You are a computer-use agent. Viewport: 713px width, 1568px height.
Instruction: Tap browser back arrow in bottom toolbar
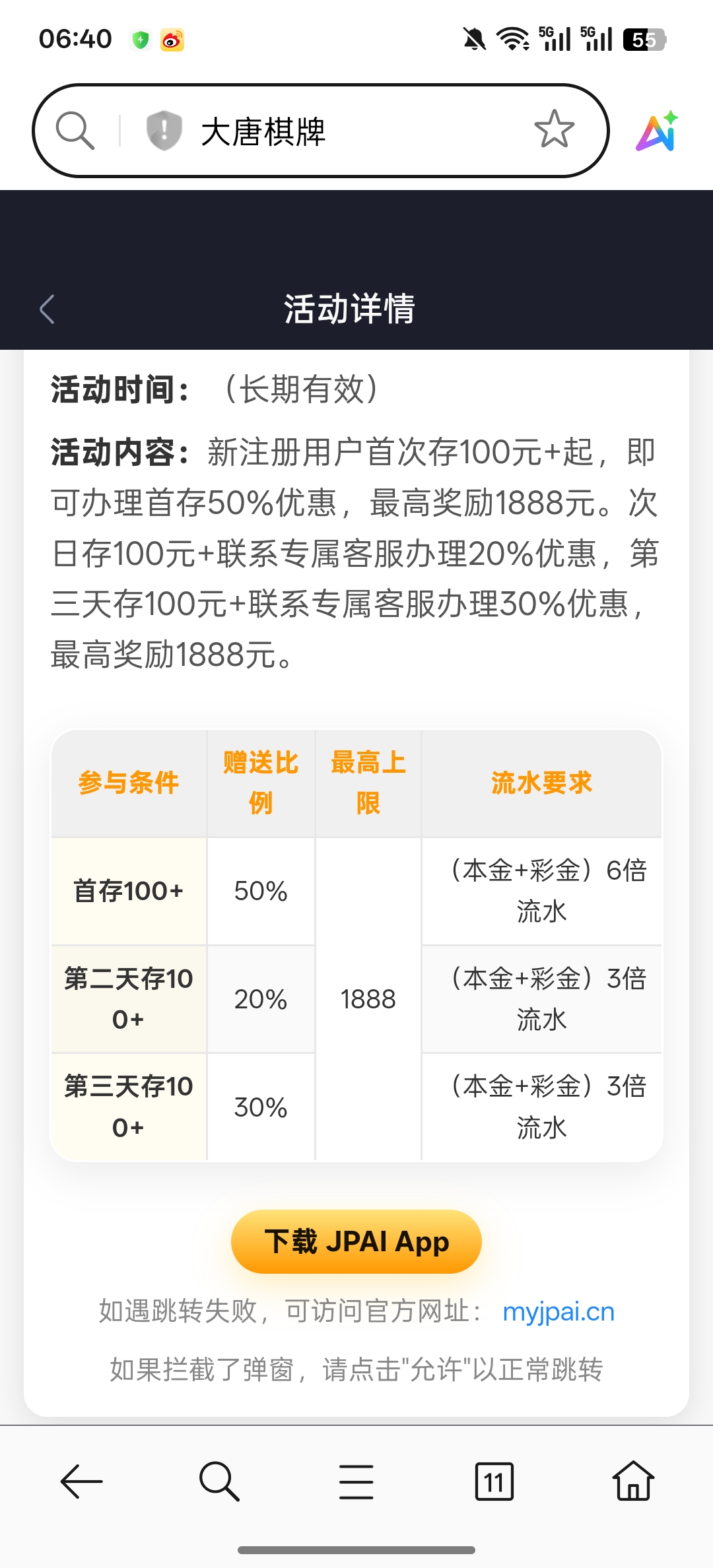[81, 1482]
